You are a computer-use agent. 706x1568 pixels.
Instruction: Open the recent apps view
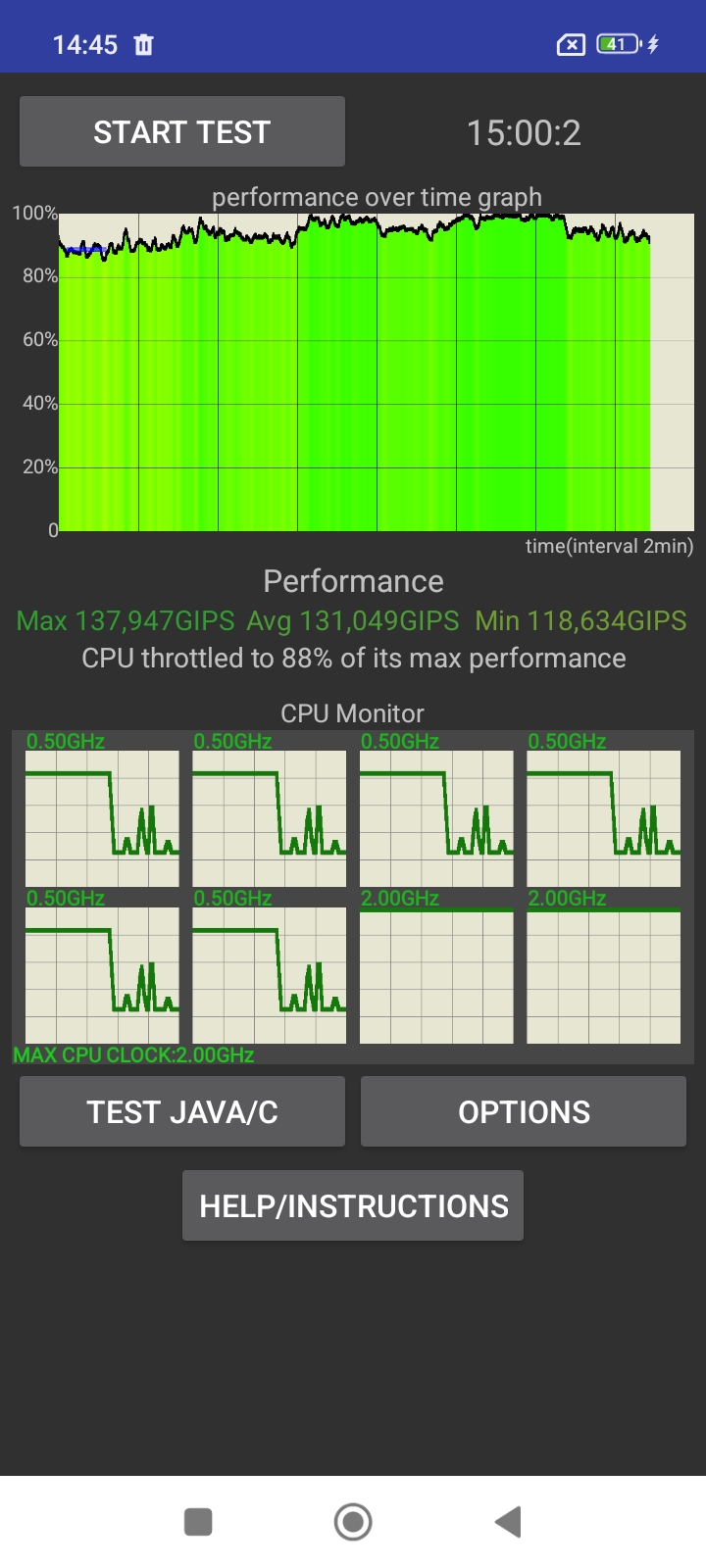198,1521
